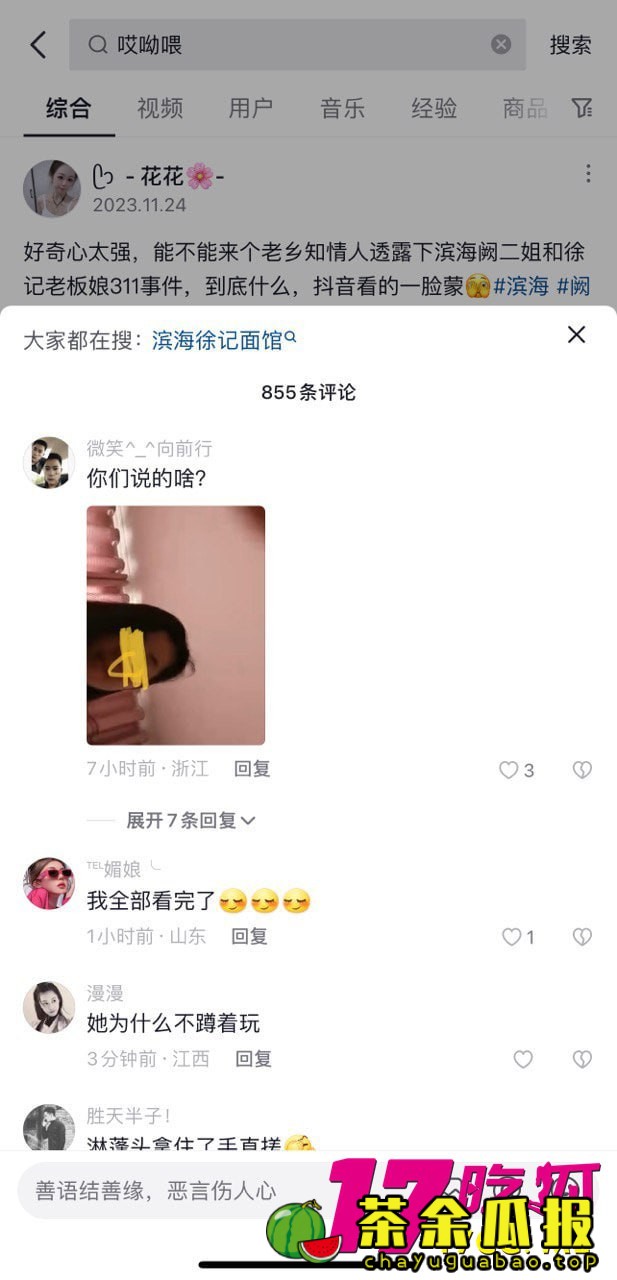This screenshot has height=1280, width=617.
Task: Select the 经验 tab
Action: coord(434,108)
